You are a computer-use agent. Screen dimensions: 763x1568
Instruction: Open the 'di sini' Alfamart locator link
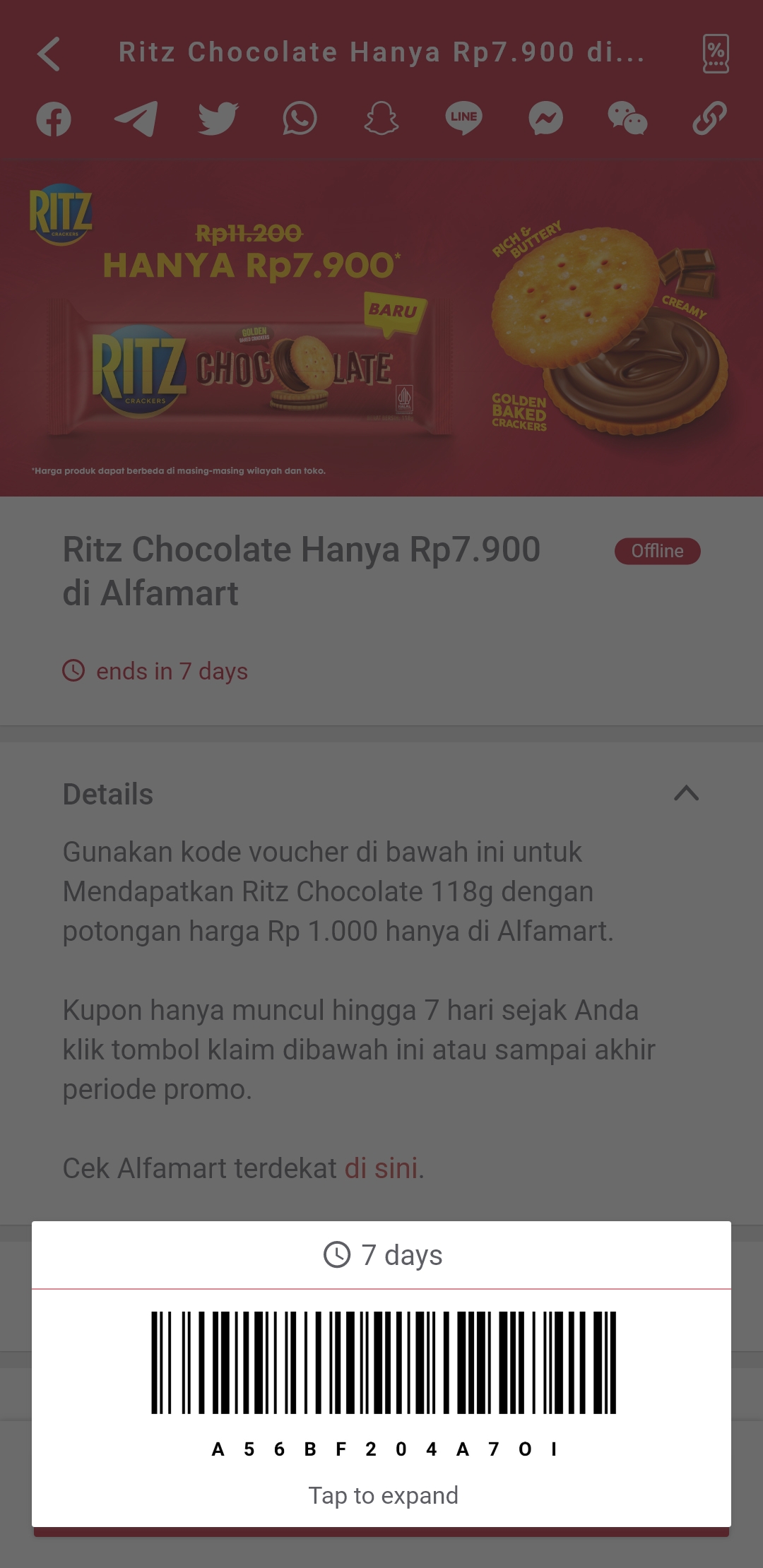click(x=381, y=1168)
